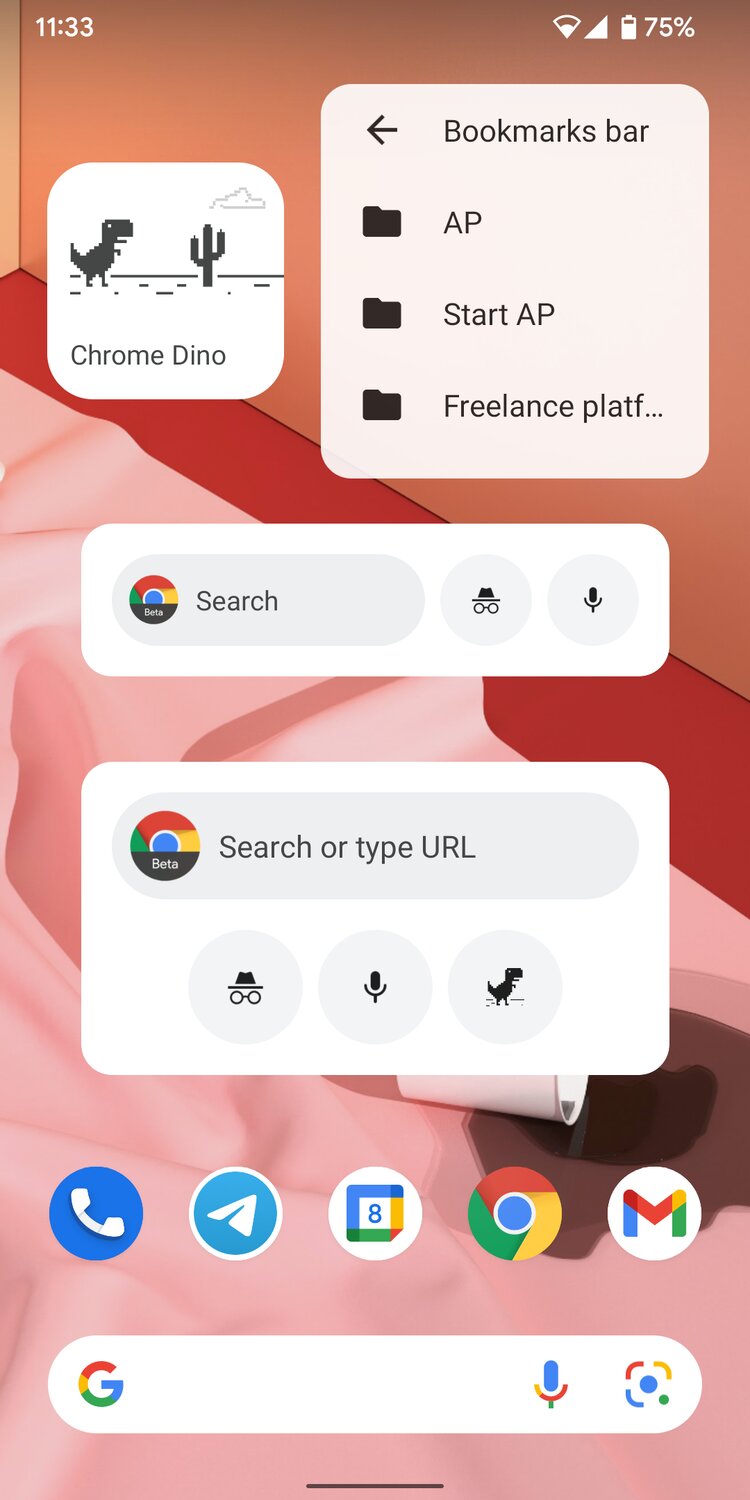The height and width of the screenshot is (1500, 750).
Task: Open the Start AP bookmarks folder
Action: pyautogui.click(x=498, y=314)
